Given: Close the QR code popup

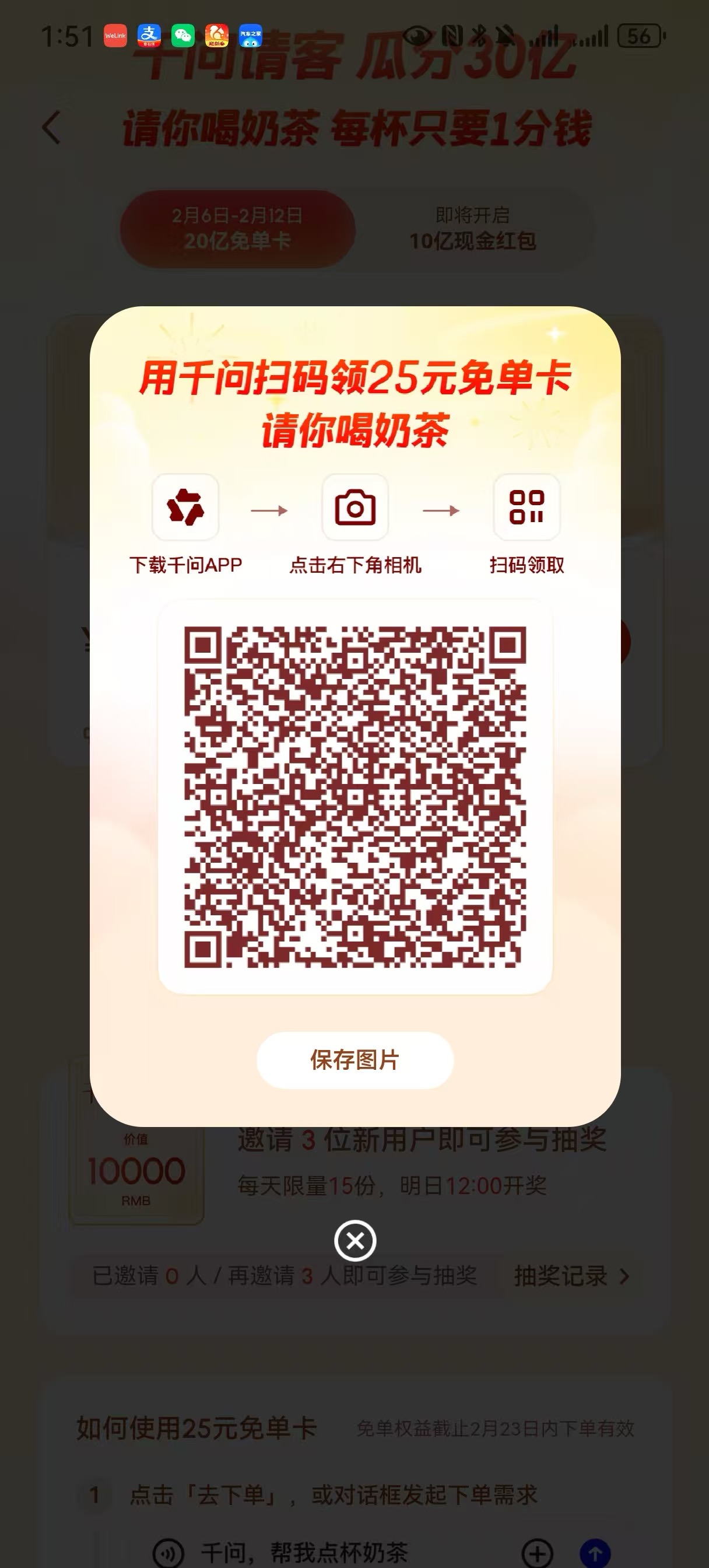Looking at the screenshot, I should [355, 1241].
